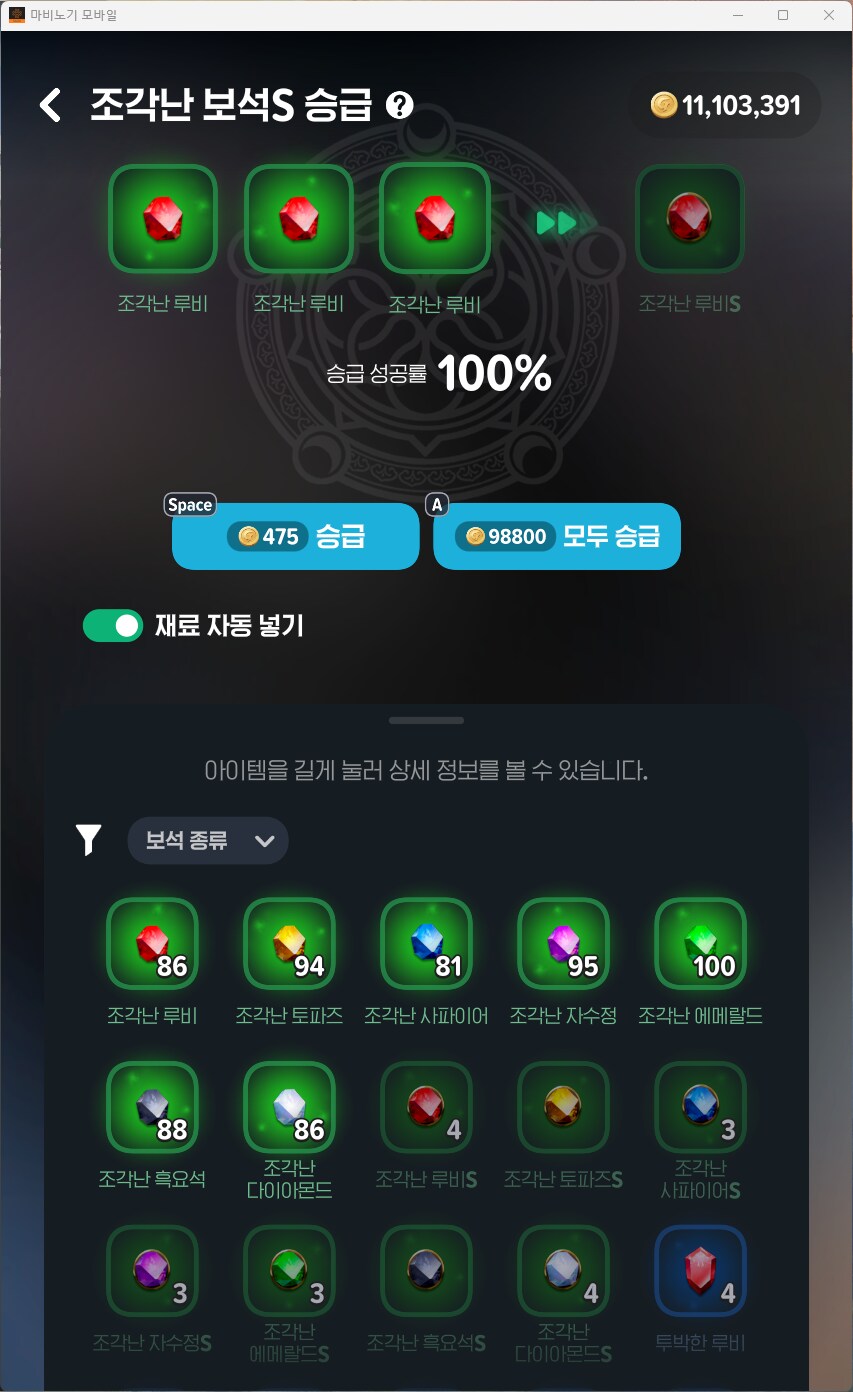Open the funnel filter icon

click(89, 840)
